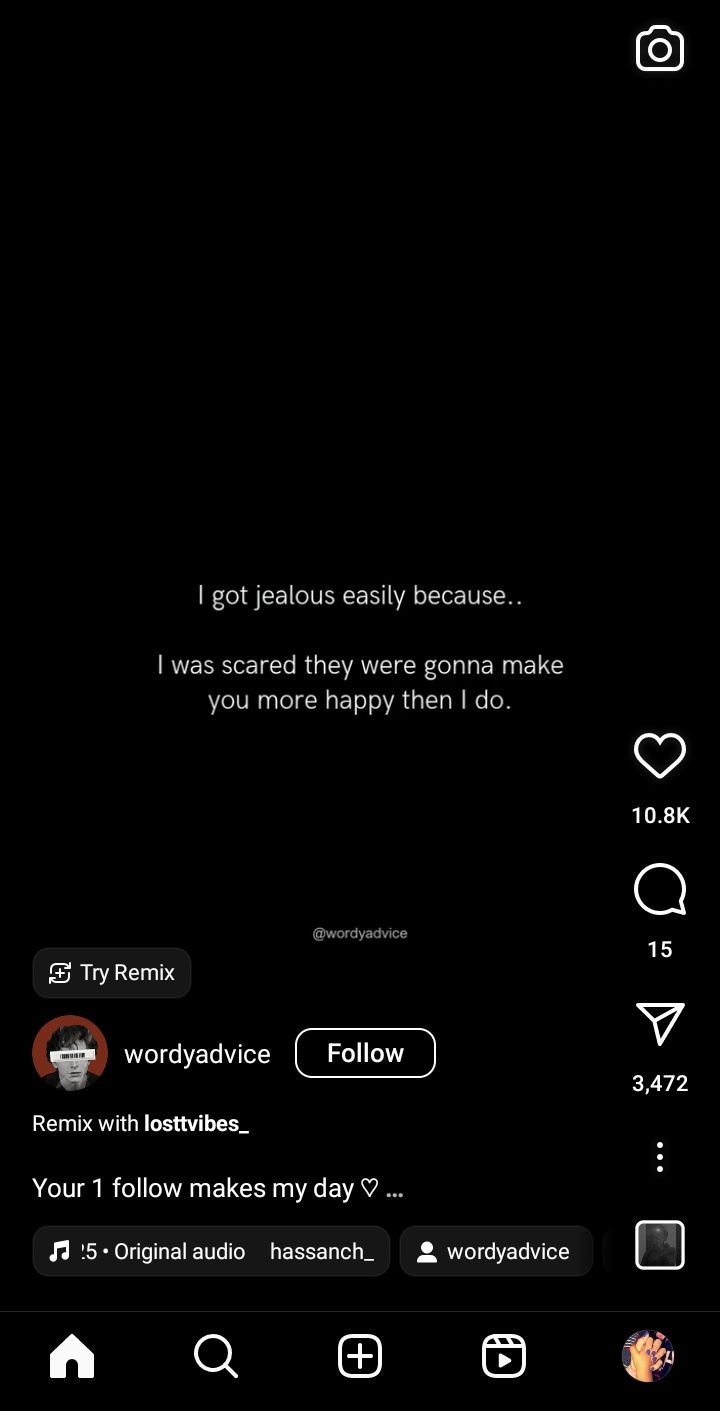The height and width of the screenshot is (1411, 720).
Task: View wordyadvice username profile
Action: click(197, 1054)
